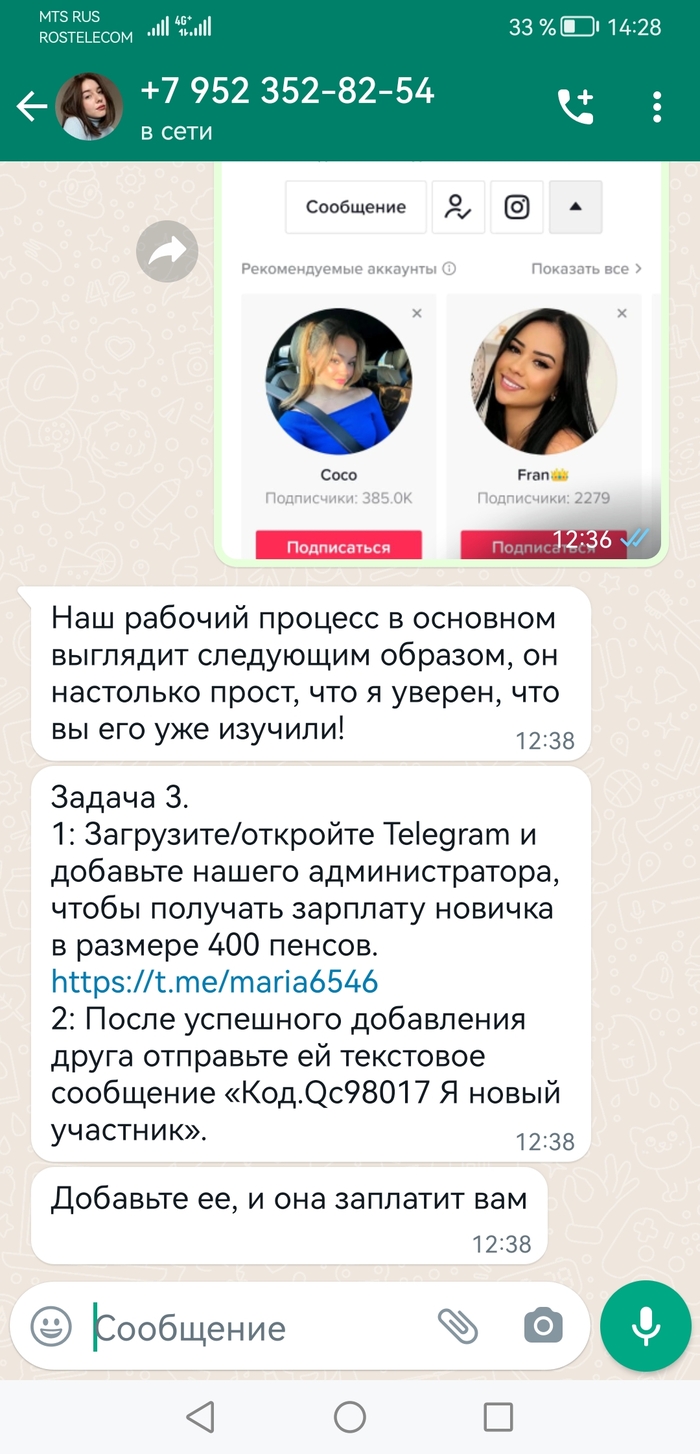Open the t.me/maria6546 link
The image size is (700, 1454).
pyautogui.click(x=214, y=981)
